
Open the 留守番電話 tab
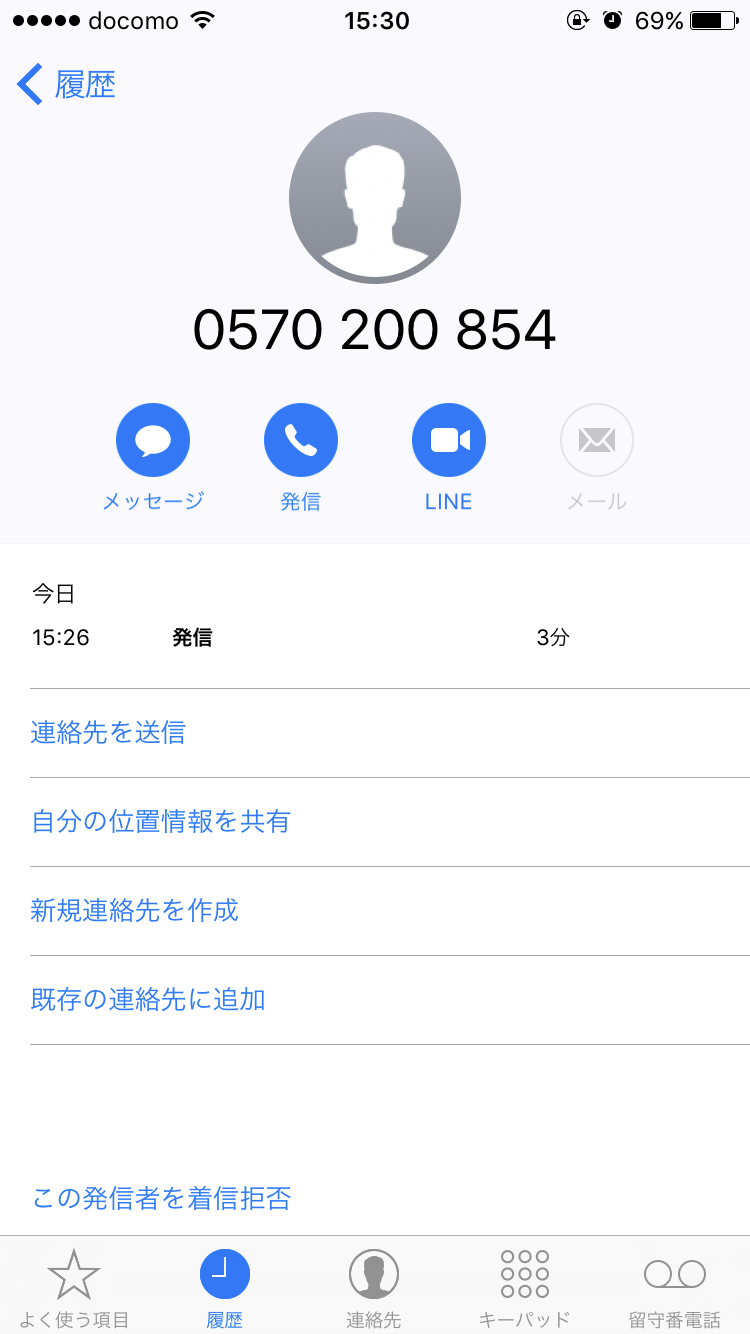tap(675, 1289)
